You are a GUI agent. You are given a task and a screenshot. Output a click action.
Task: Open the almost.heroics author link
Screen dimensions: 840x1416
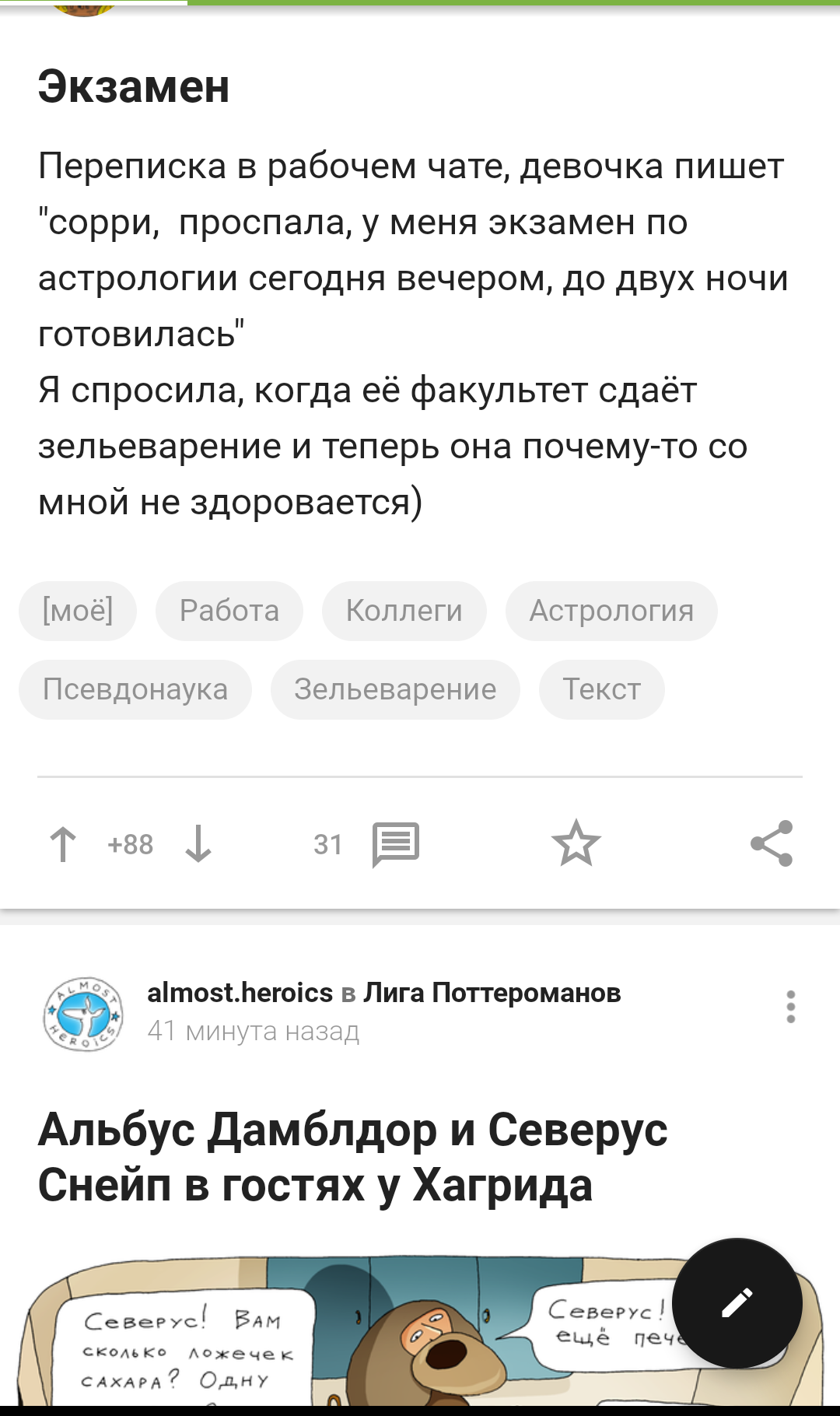[x=240, y=993]
